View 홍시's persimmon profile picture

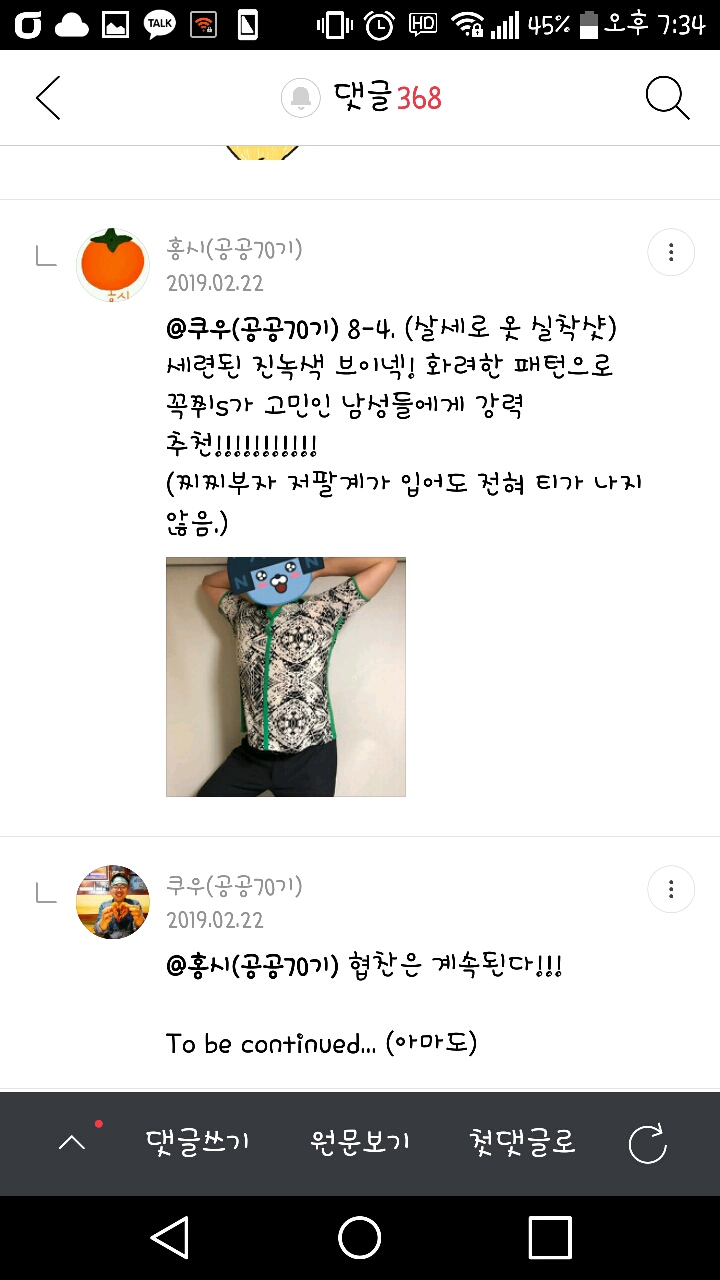coord(113,265)
